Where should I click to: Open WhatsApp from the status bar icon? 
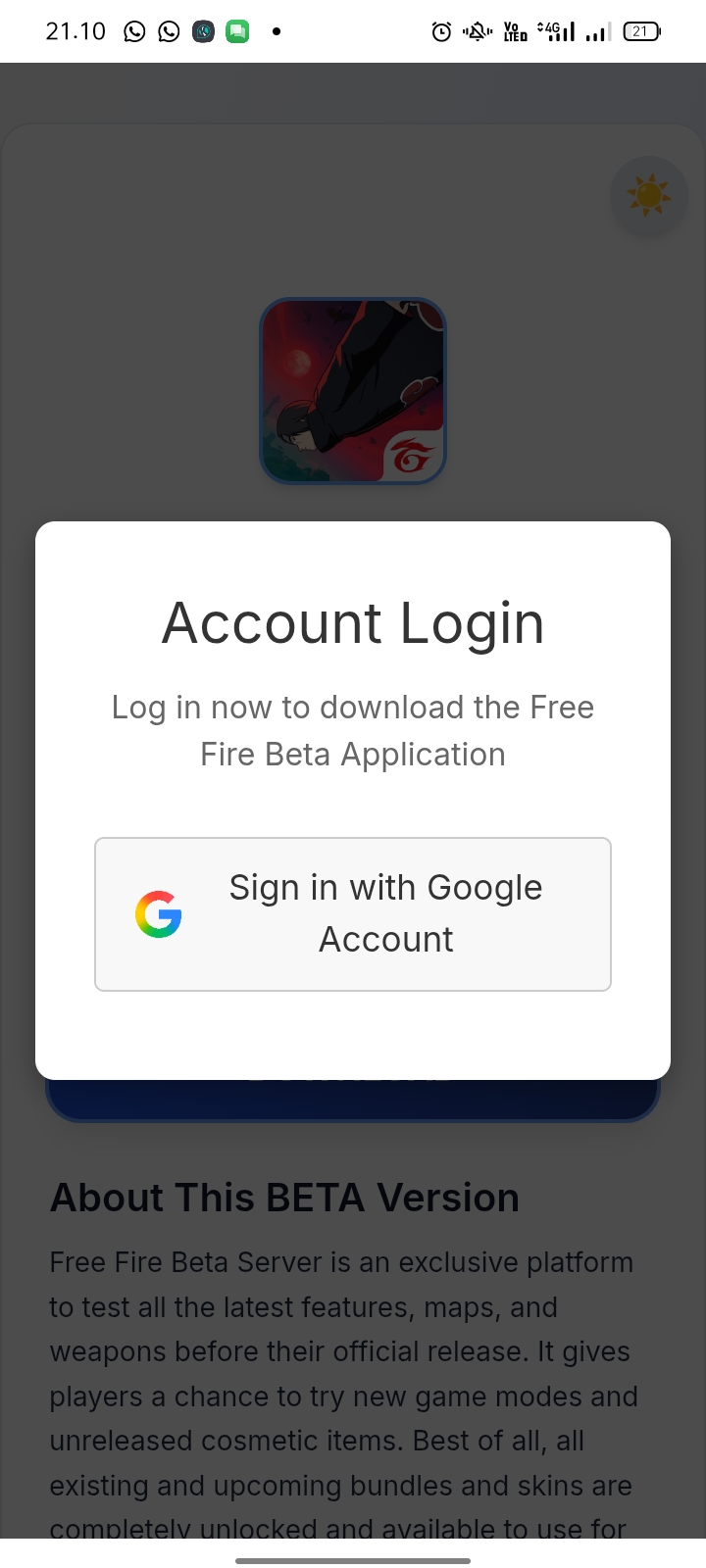point(134,30)
